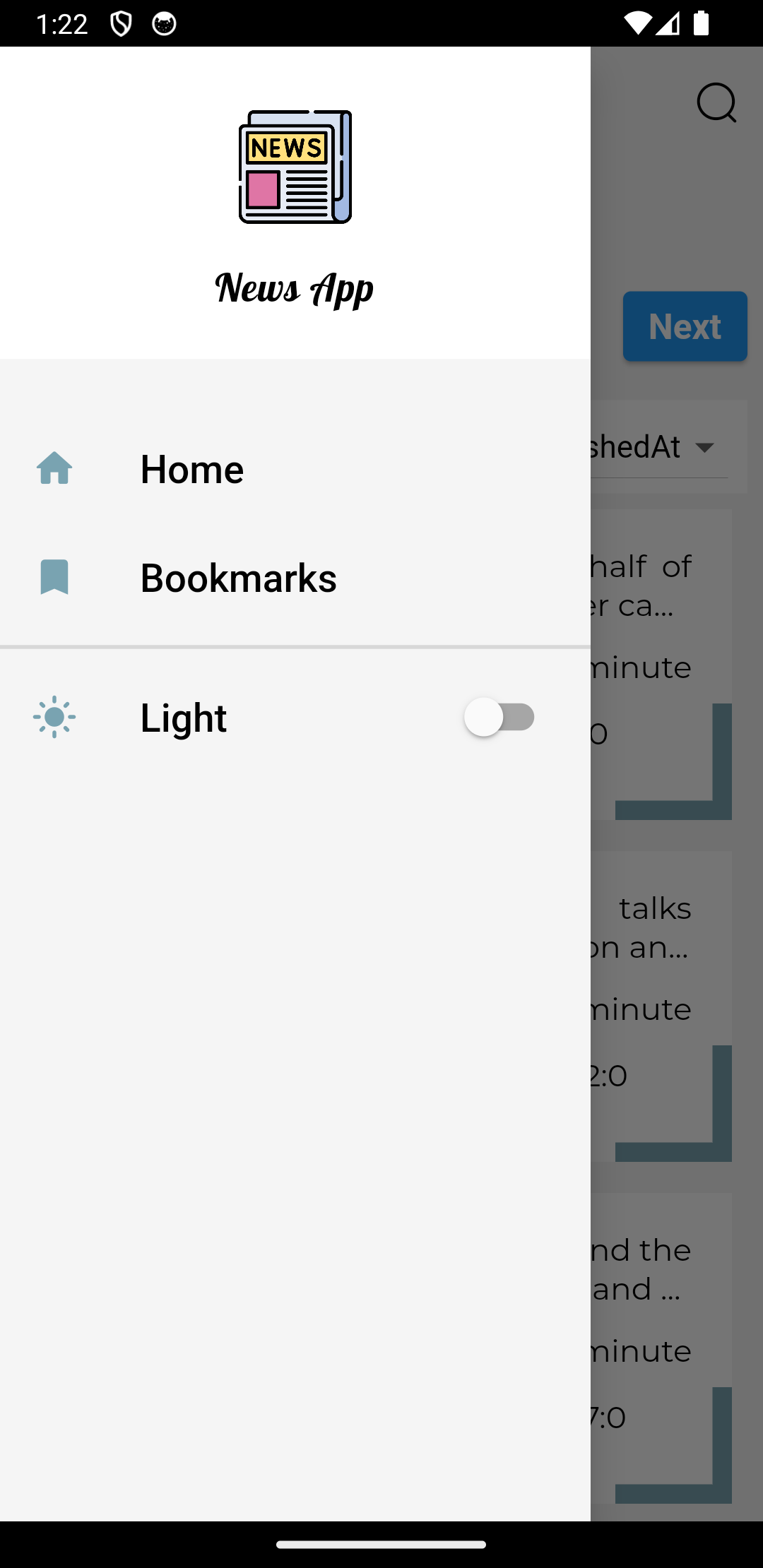Image resolution: width=763 pixels, height=1568 pixels.
Task: Click the sun icon next to Light
Action: click(55, 718)
